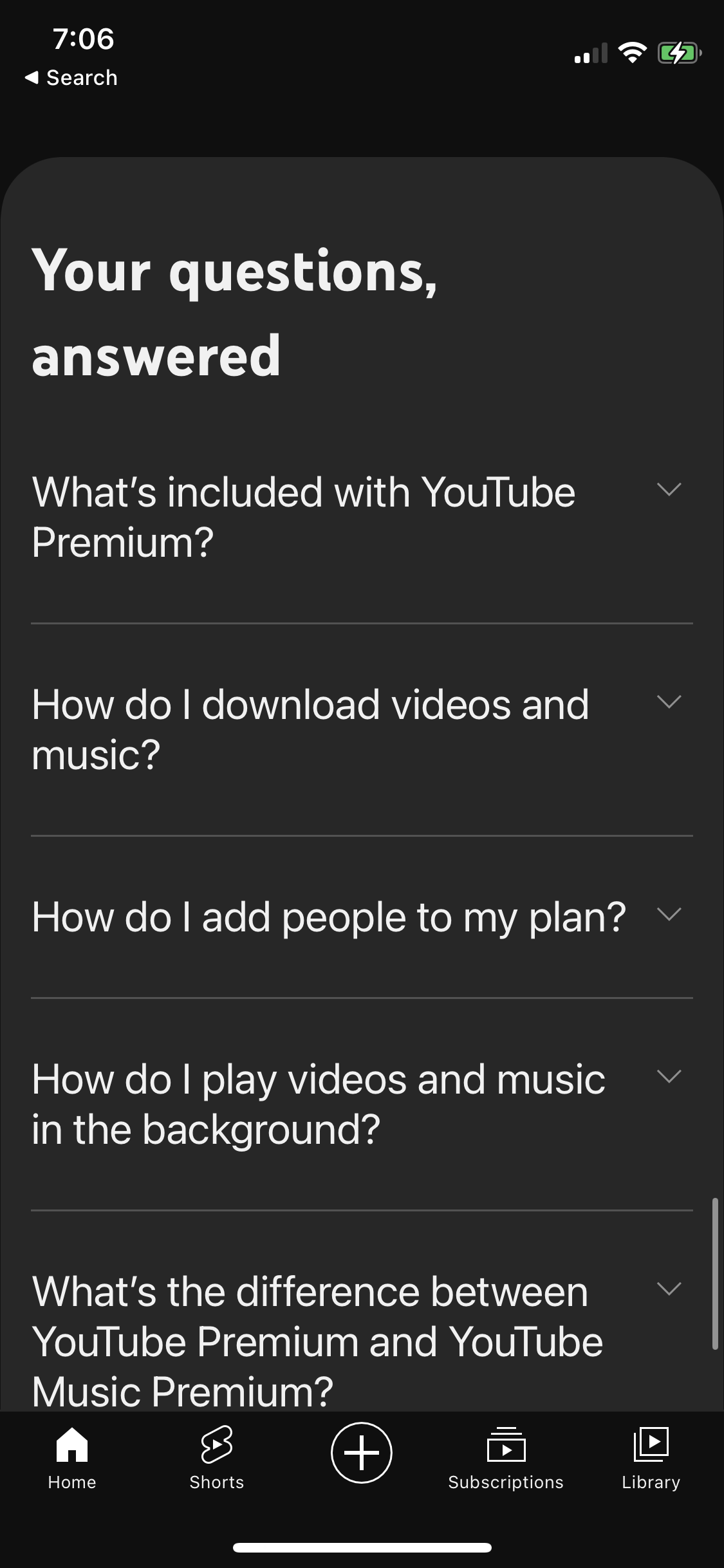Tap the Create plus icon
The height and width of the screenshot is (1568, 724).
[362, 1453]
